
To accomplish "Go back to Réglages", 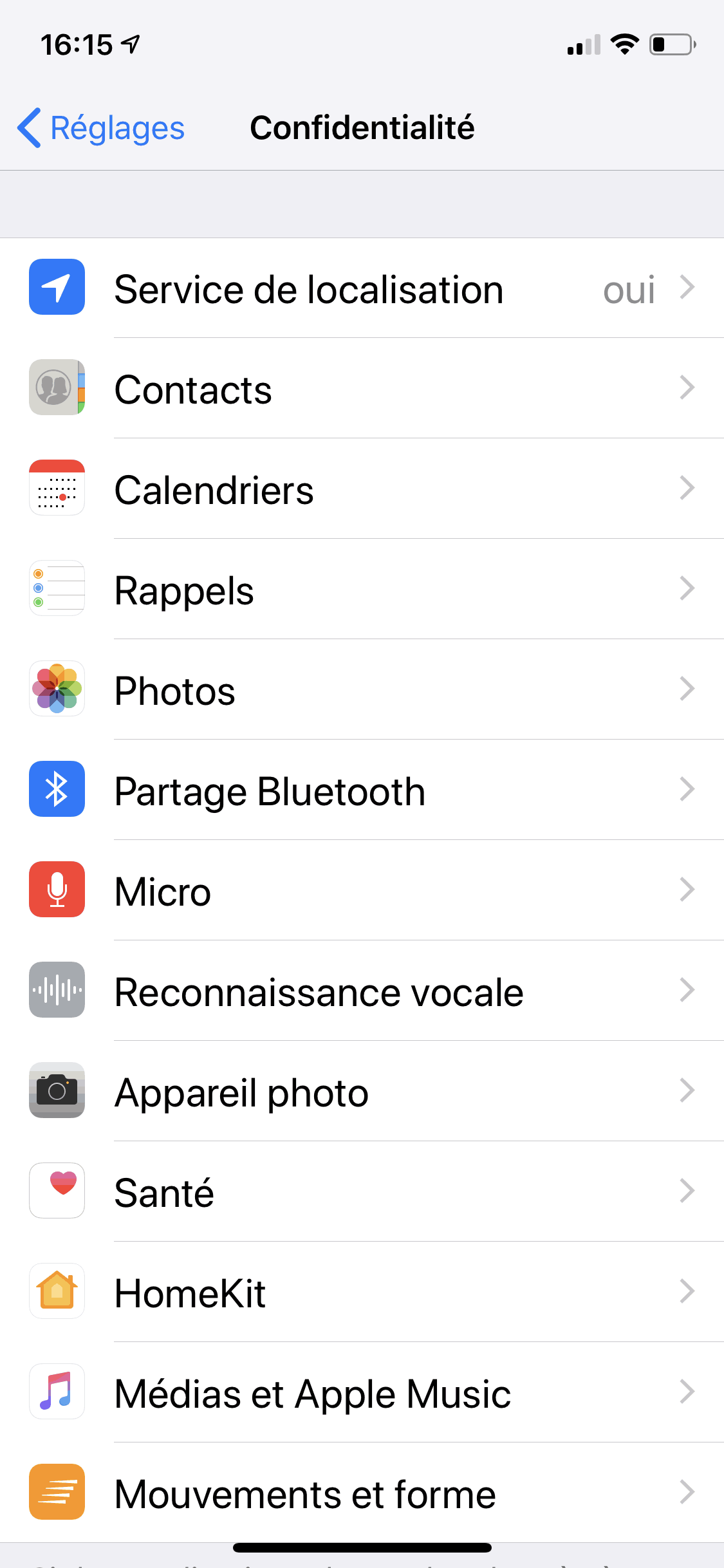I will click(x=102, y=127).
